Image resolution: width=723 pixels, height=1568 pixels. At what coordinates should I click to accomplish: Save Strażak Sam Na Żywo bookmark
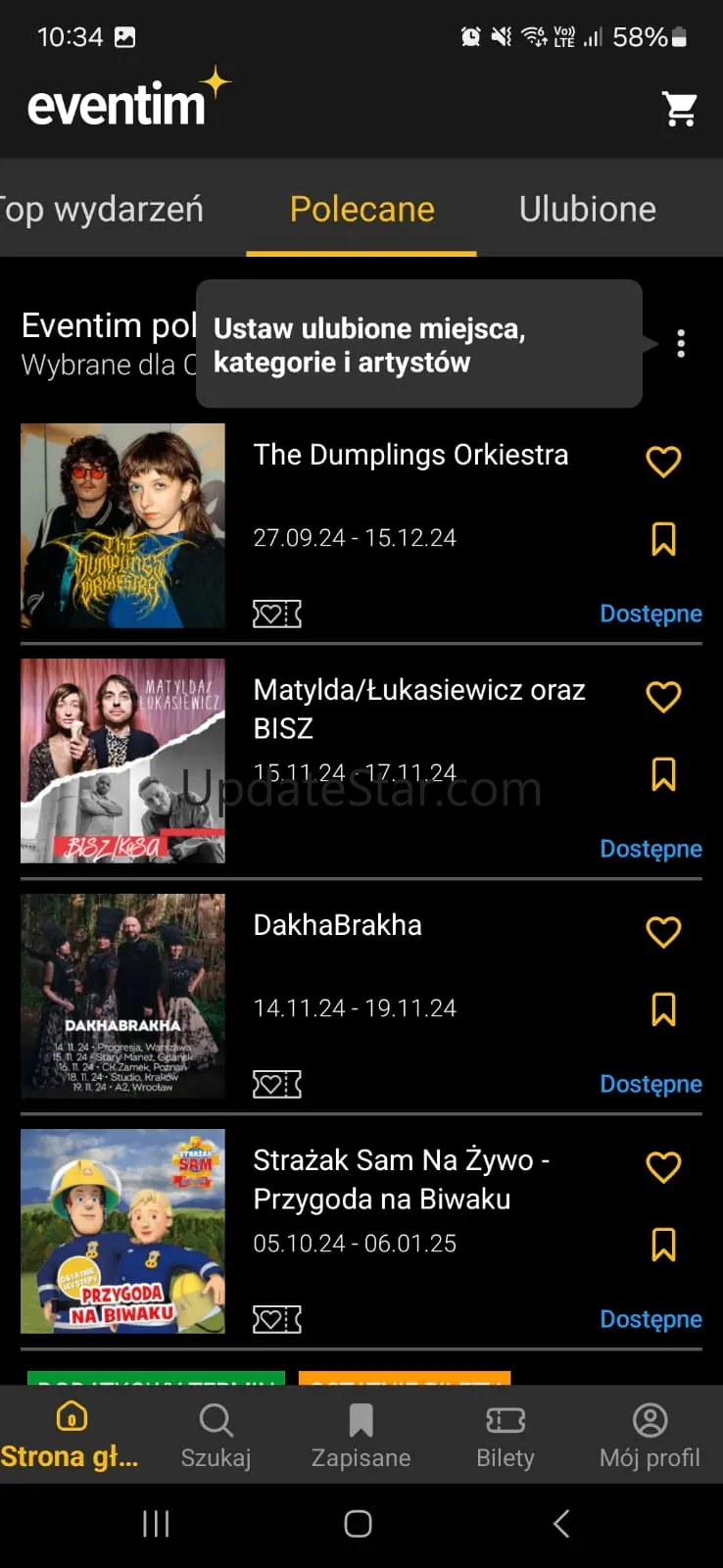click(663, 1245)
